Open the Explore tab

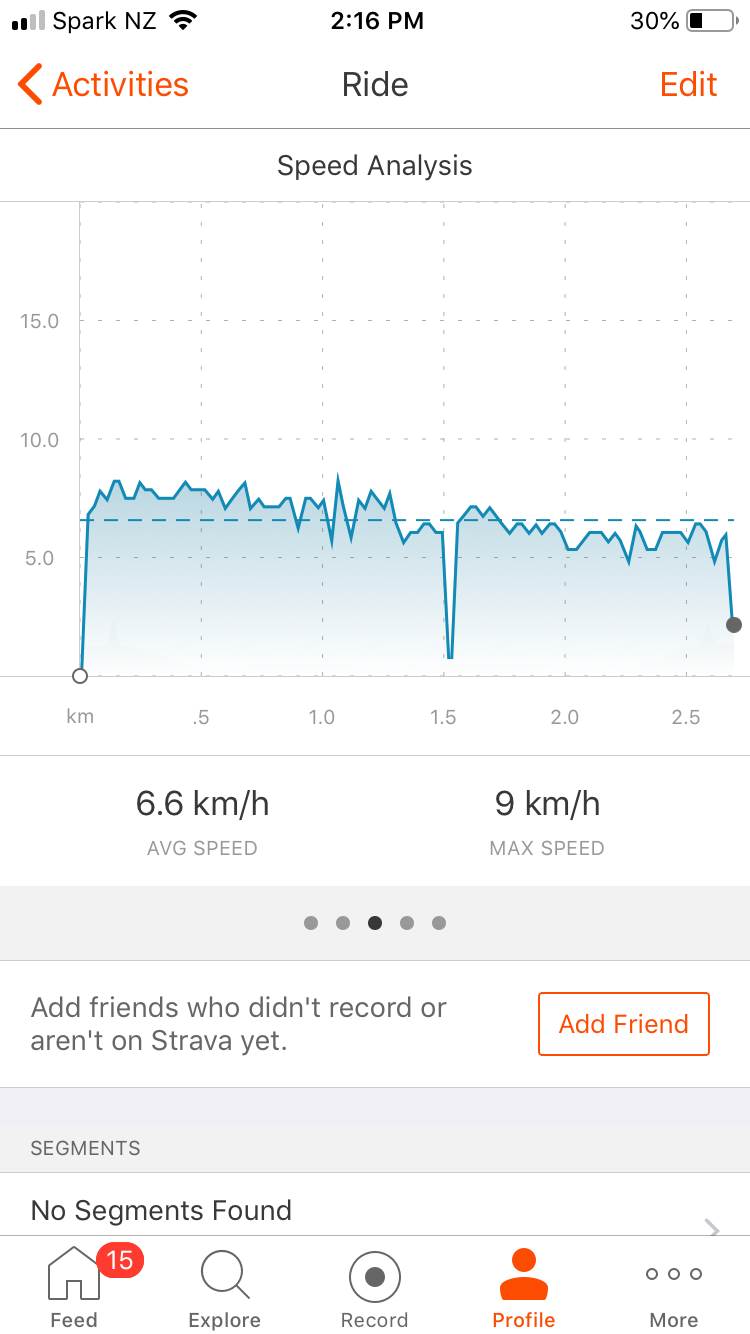coord(224,1288)
